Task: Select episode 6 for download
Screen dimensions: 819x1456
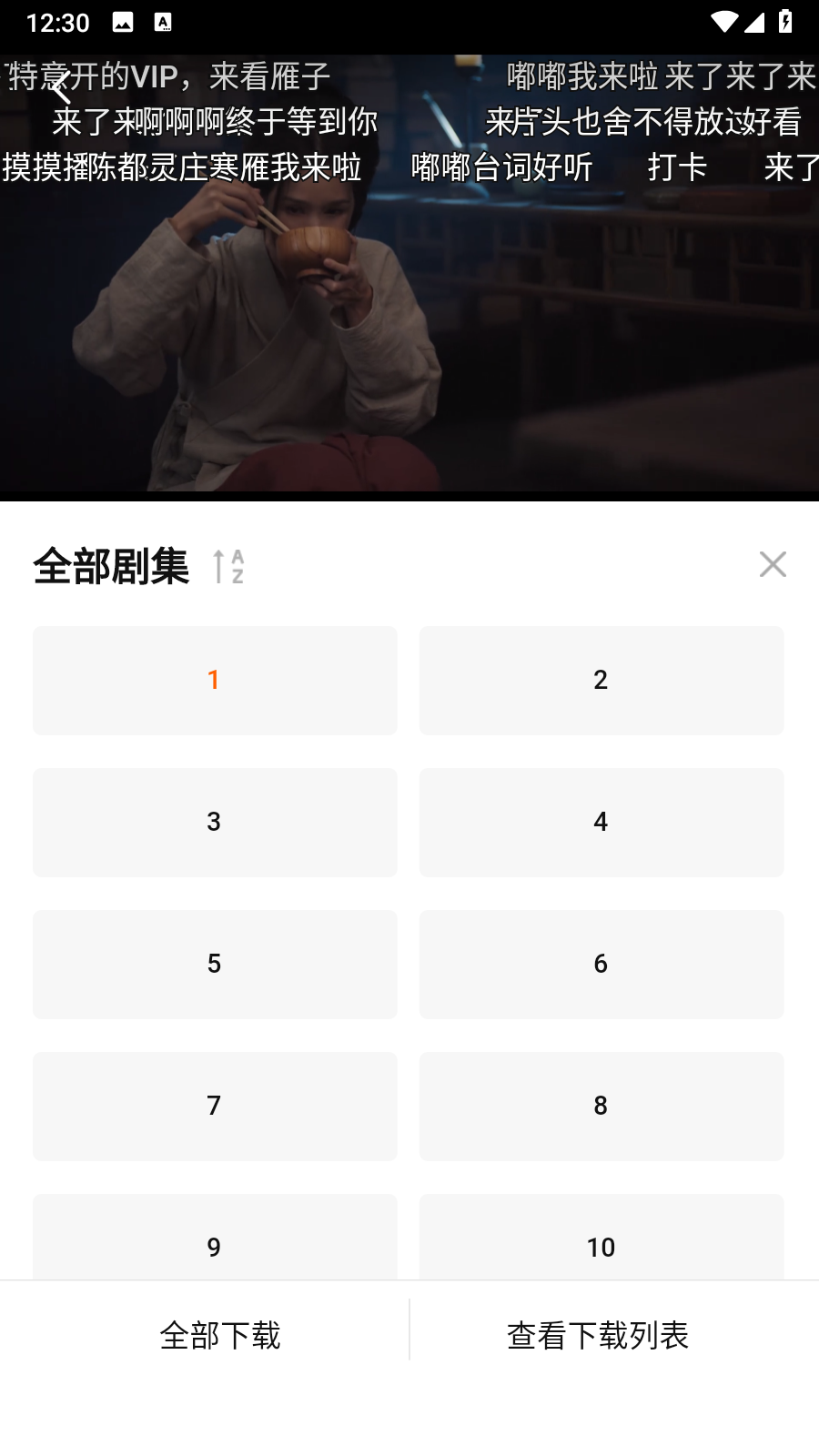Action: point(601,964)
